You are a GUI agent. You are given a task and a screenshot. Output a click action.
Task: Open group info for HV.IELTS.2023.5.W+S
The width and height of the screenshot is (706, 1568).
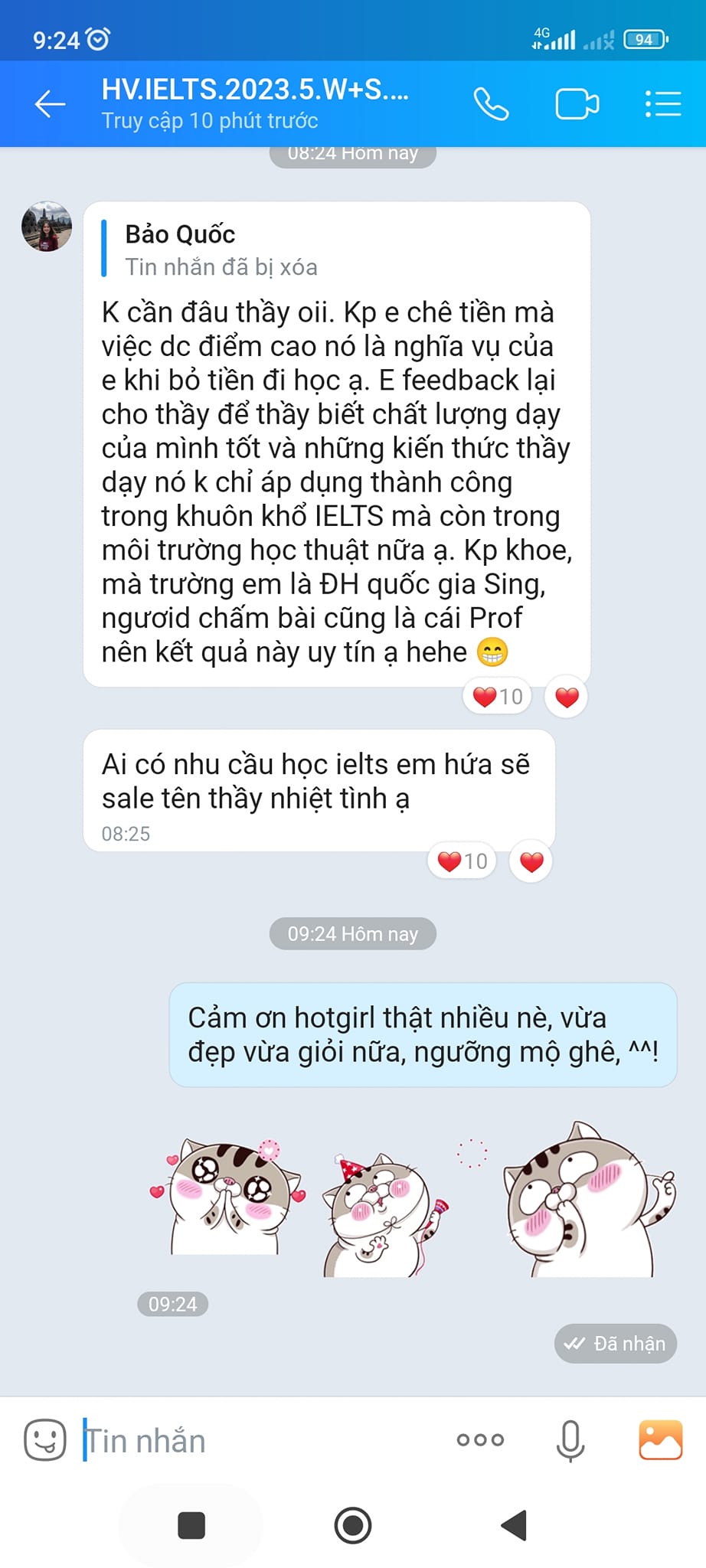tap(255, 104)
